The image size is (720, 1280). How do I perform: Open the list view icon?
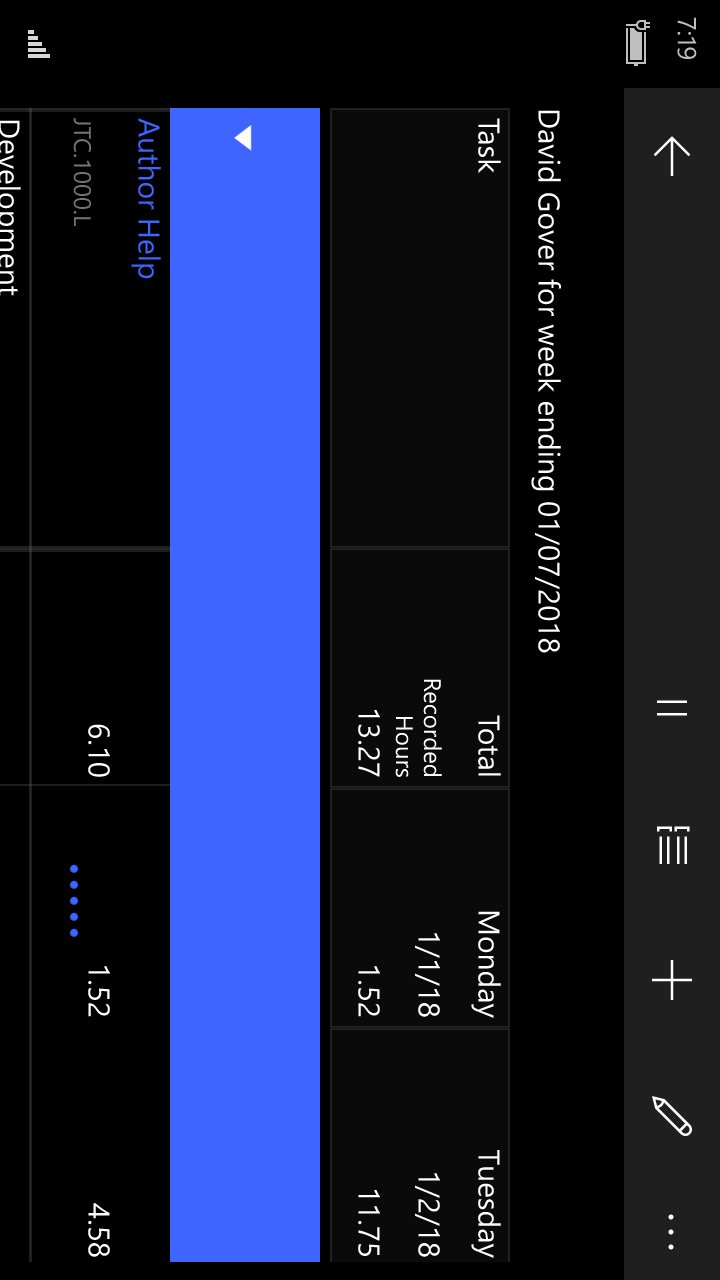point(673,845)
